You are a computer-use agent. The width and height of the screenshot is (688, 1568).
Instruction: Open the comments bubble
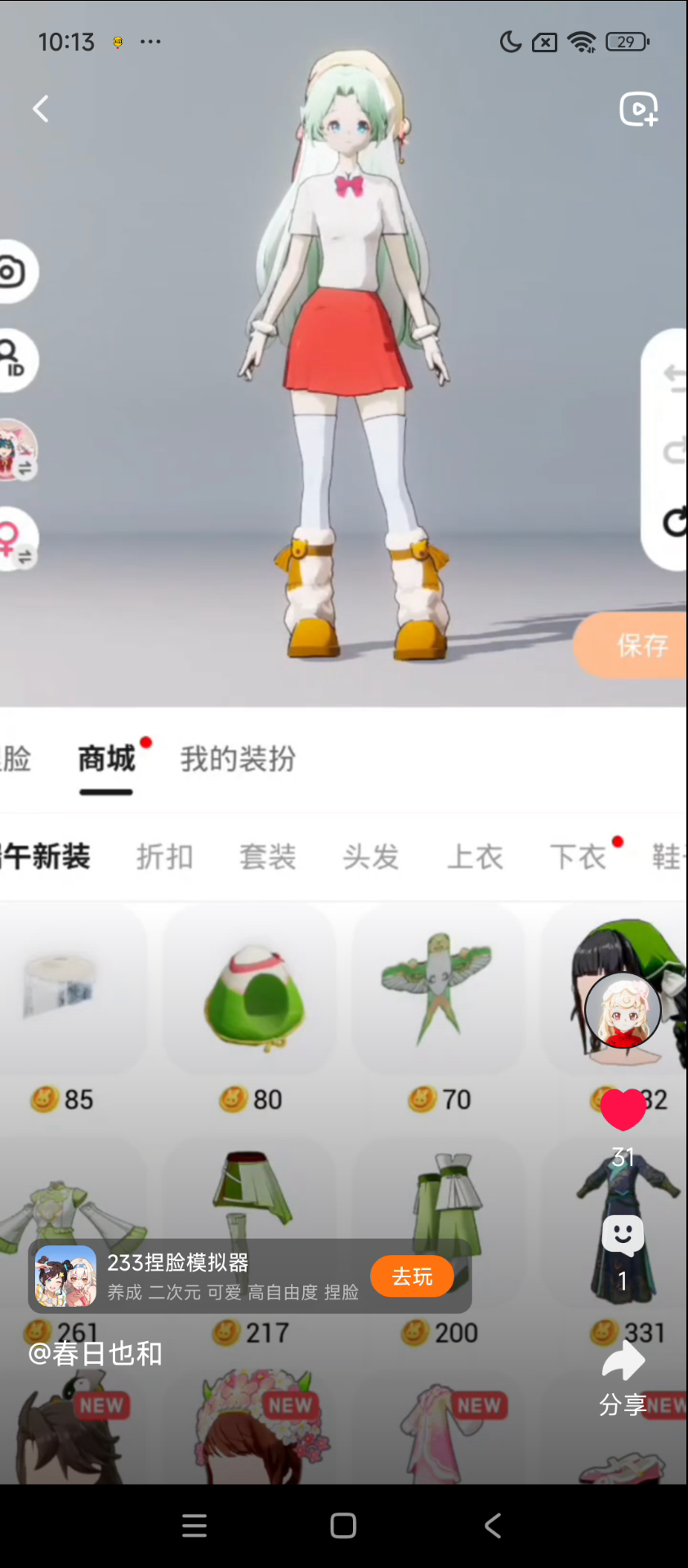click(x=623, y=1236)
